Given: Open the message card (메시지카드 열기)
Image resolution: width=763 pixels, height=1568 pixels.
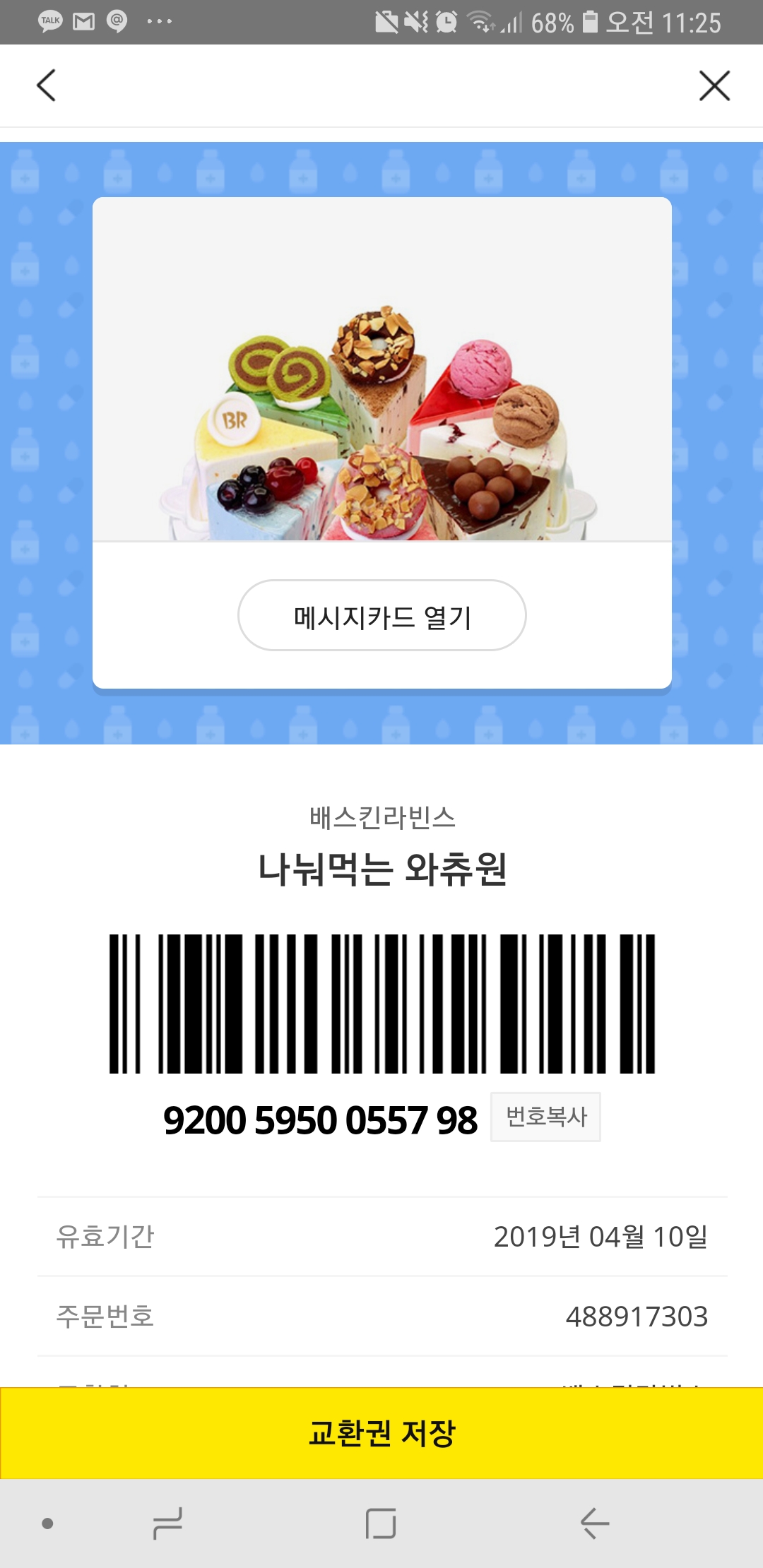Looking at the screenshot, I should tap(381, 616).
